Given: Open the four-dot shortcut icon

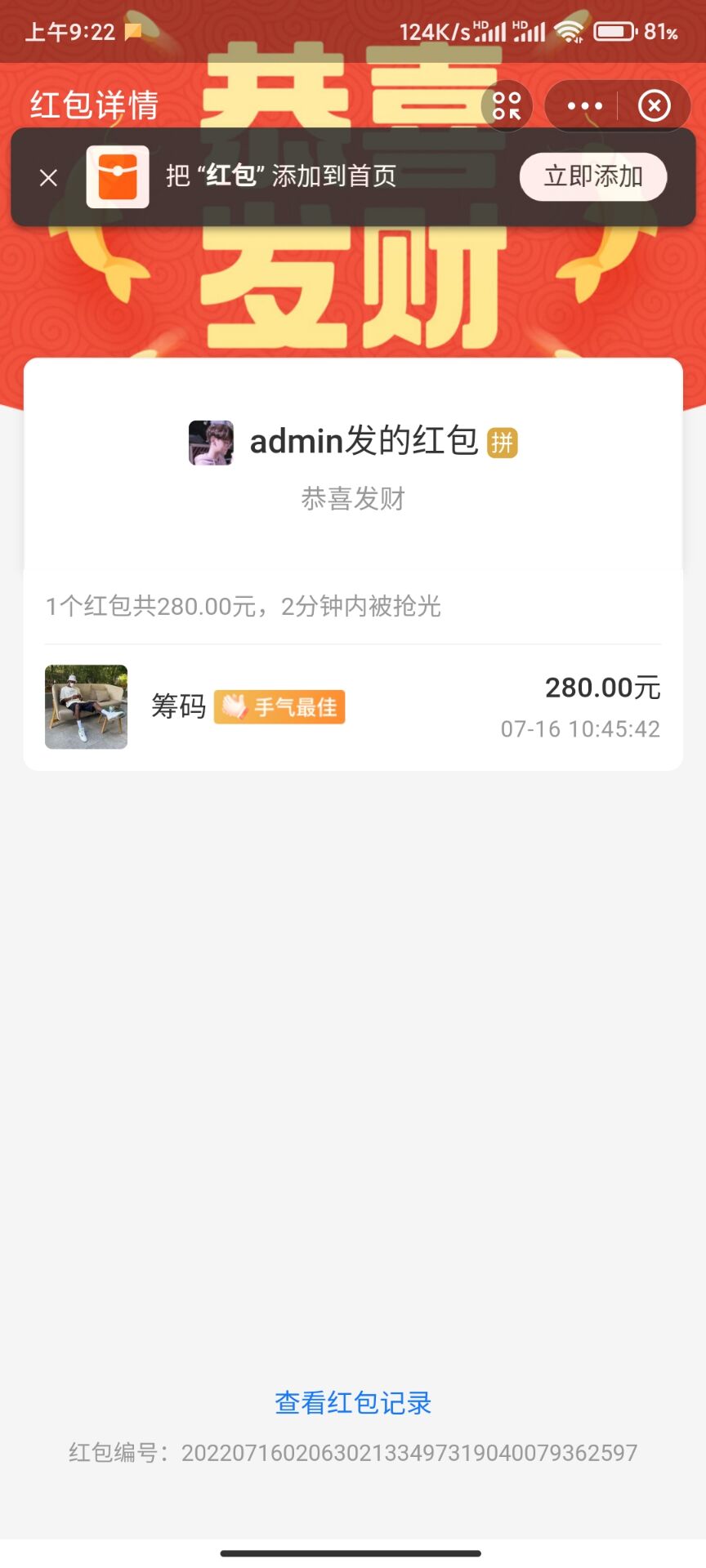Looking at the screenshot, I should [507, 106].
